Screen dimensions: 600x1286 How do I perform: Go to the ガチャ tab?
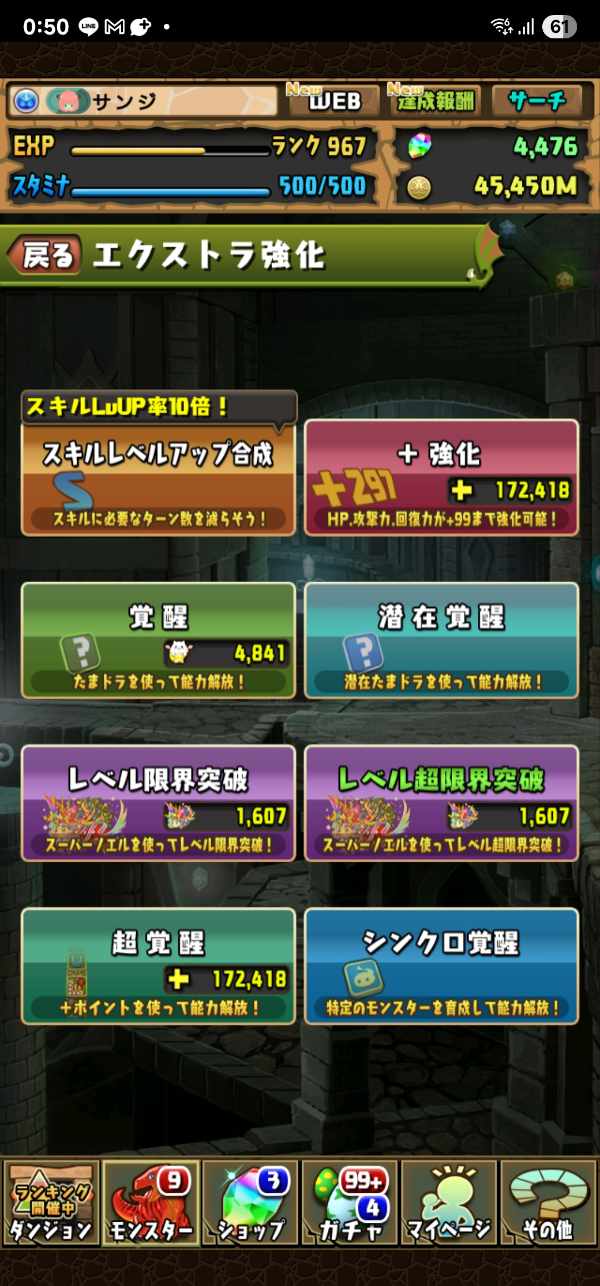pos(349,1203)
